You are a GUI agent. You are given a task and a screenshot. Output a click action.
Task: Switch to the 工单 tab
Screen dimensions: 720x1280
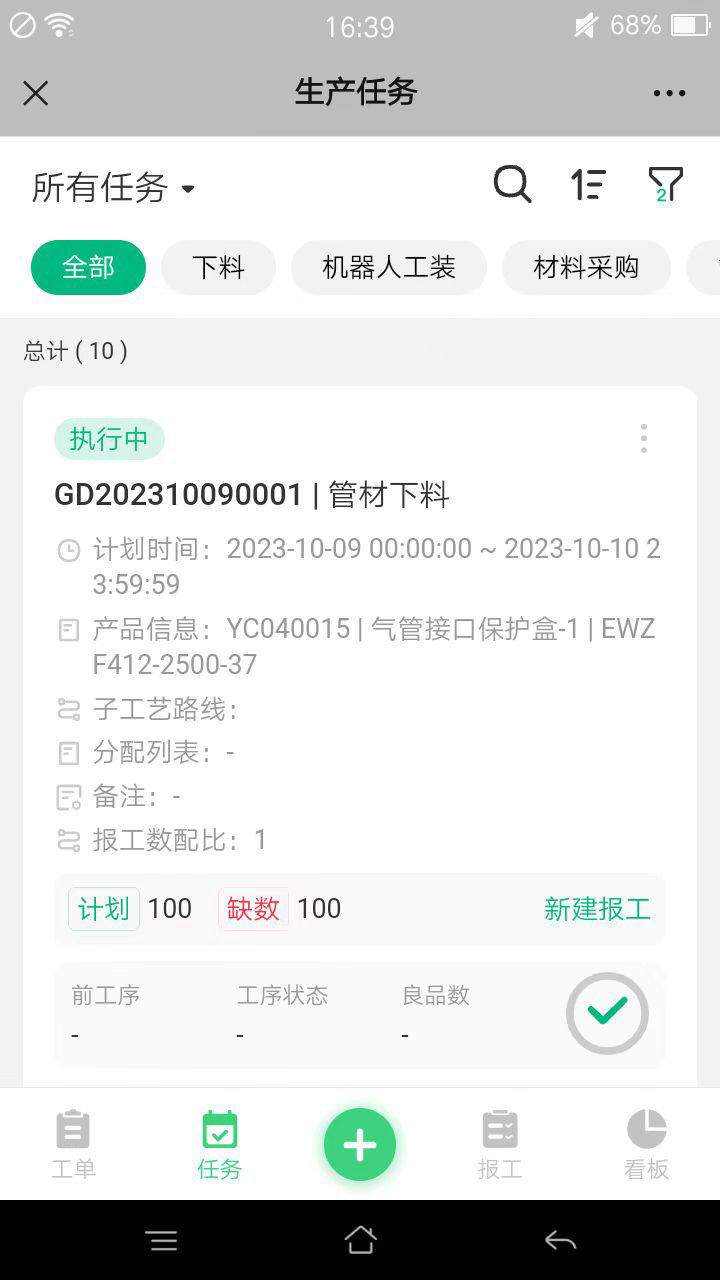coord(73,1144)
